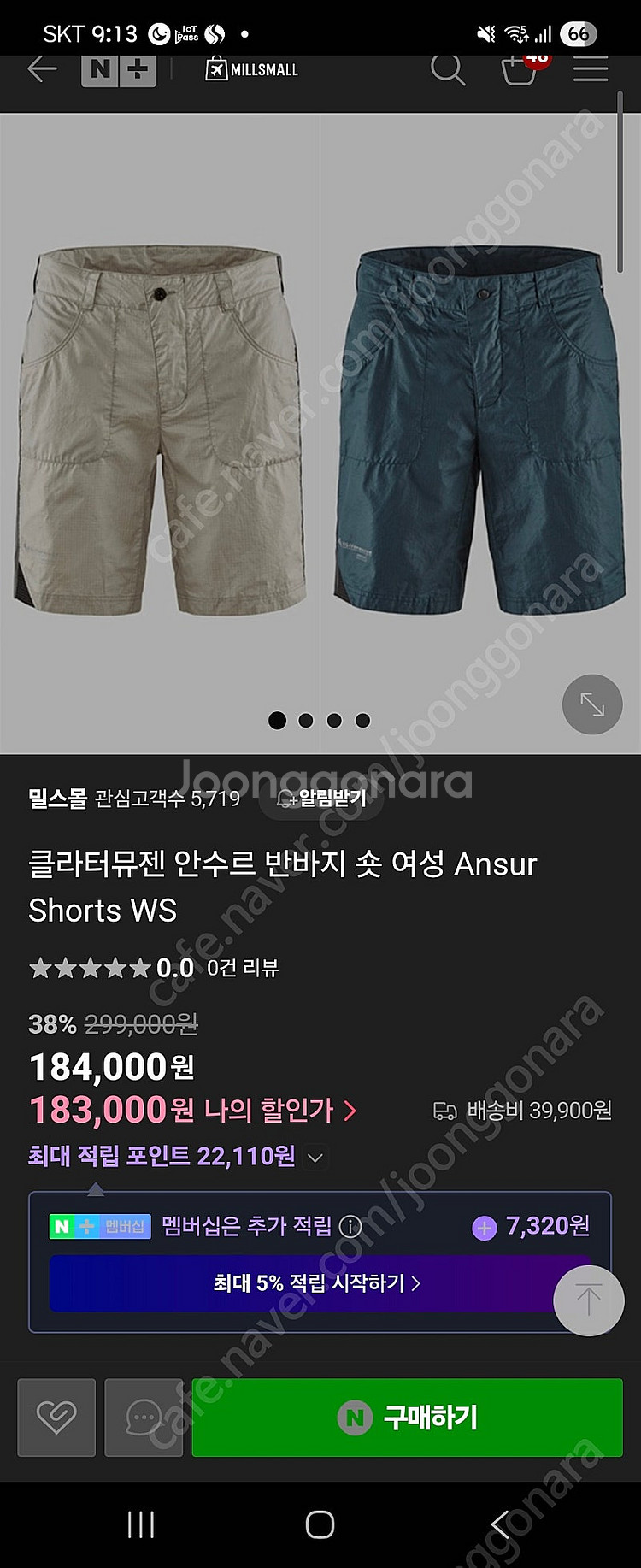Open the shopping cart
641x1568 pixels.
[x=519, y=69]
